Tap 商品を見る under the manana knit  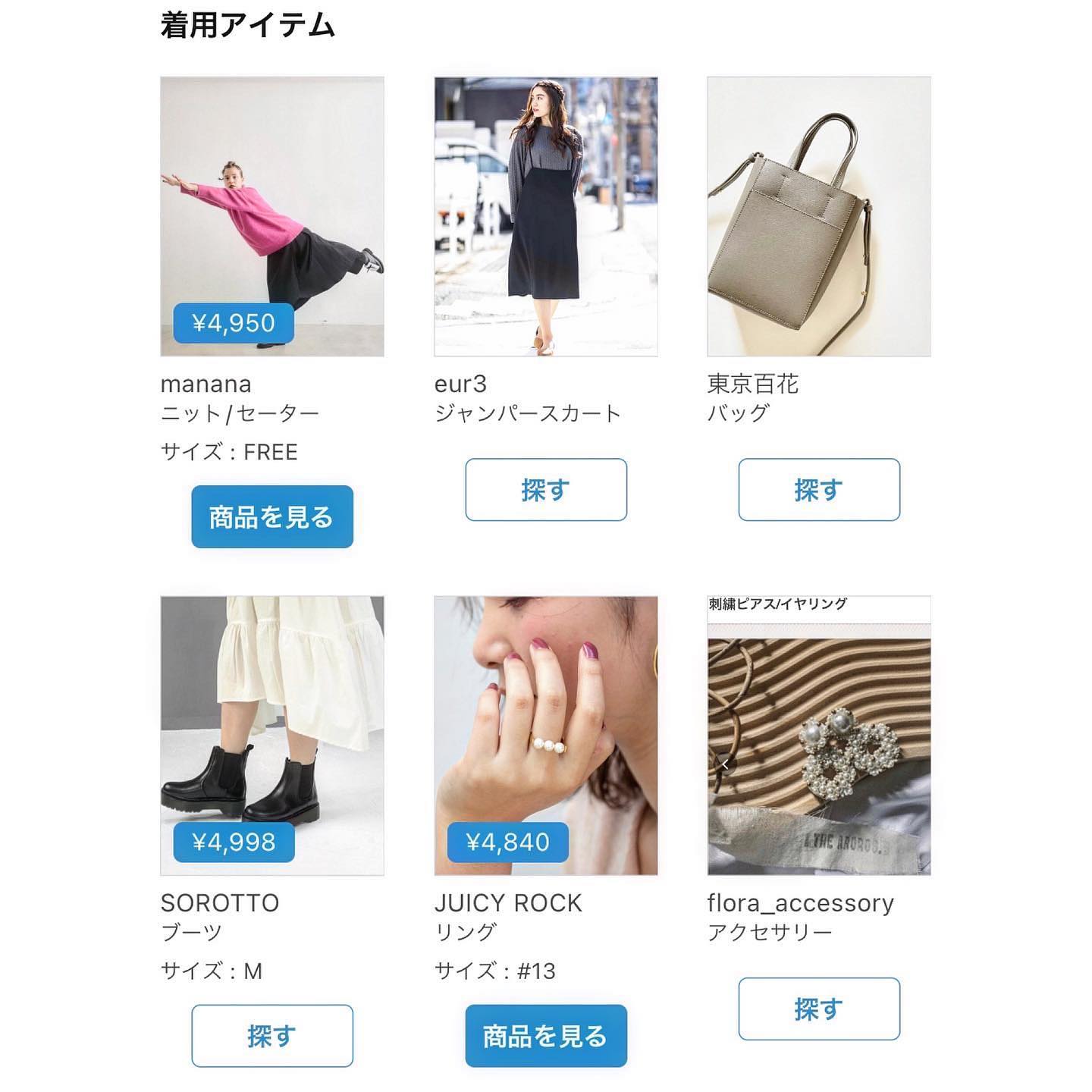(271, 516)
